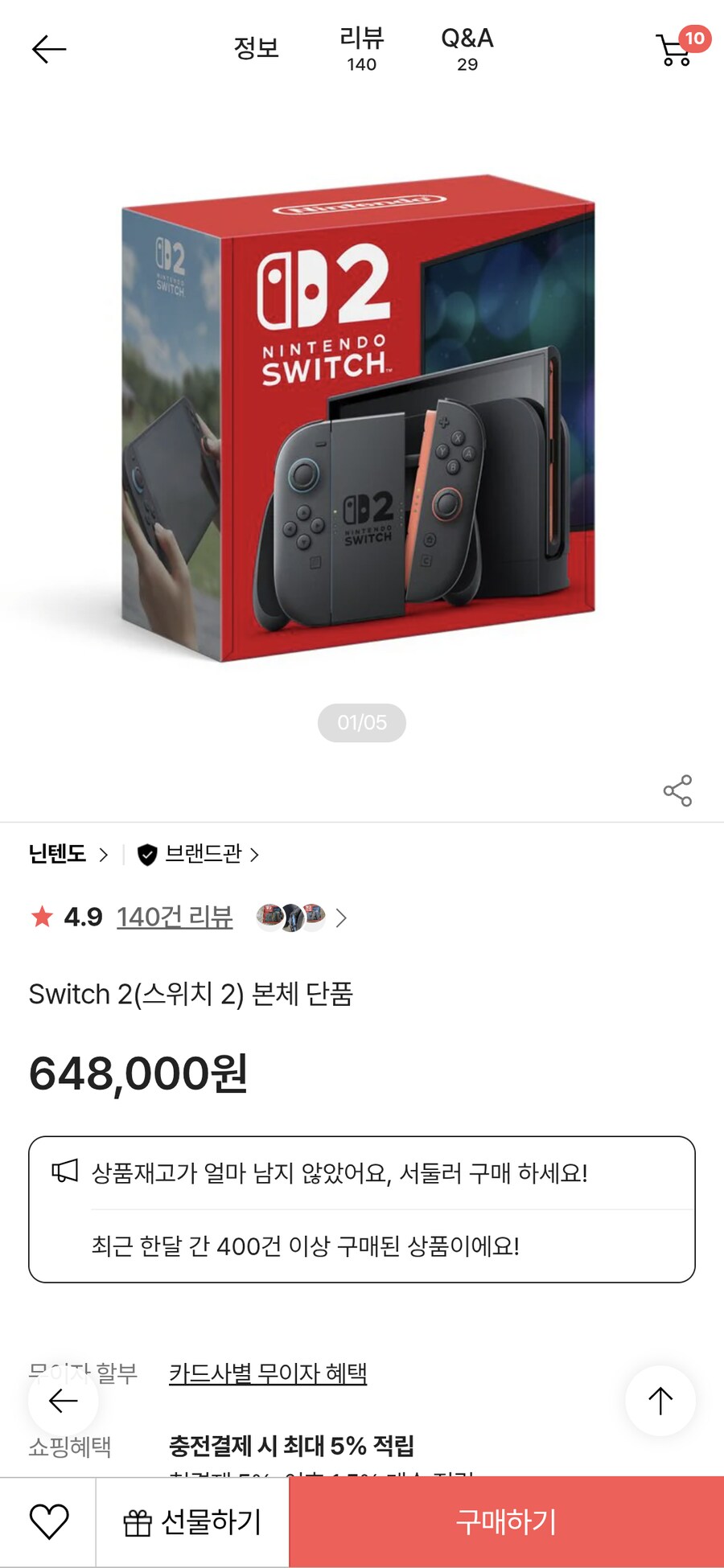Tap the share icon below product image

[x=678, y=791]
